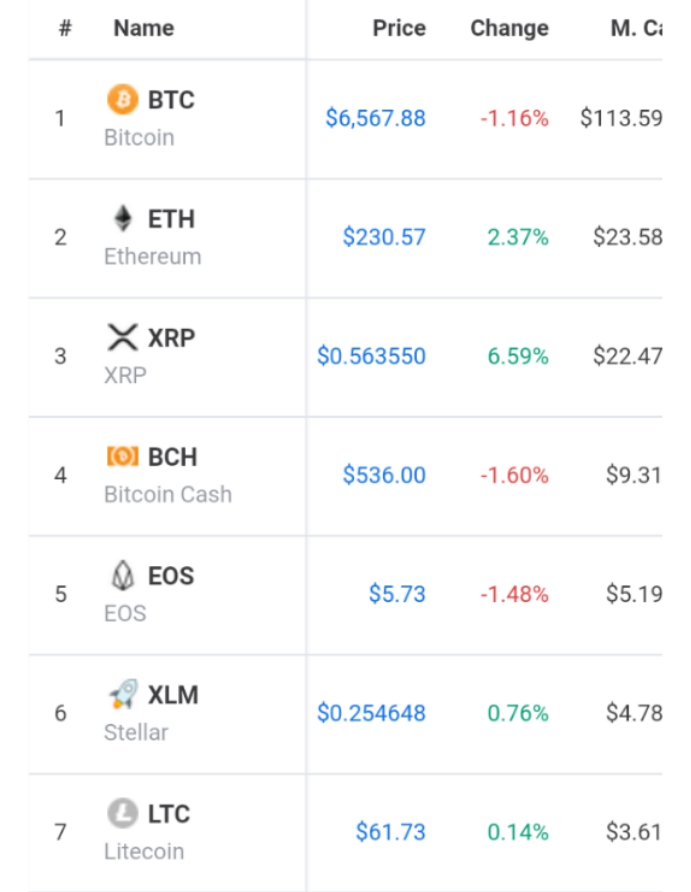Sort by the # rank column header
Viewport: 691px width, 892px height.
point(65,28)
